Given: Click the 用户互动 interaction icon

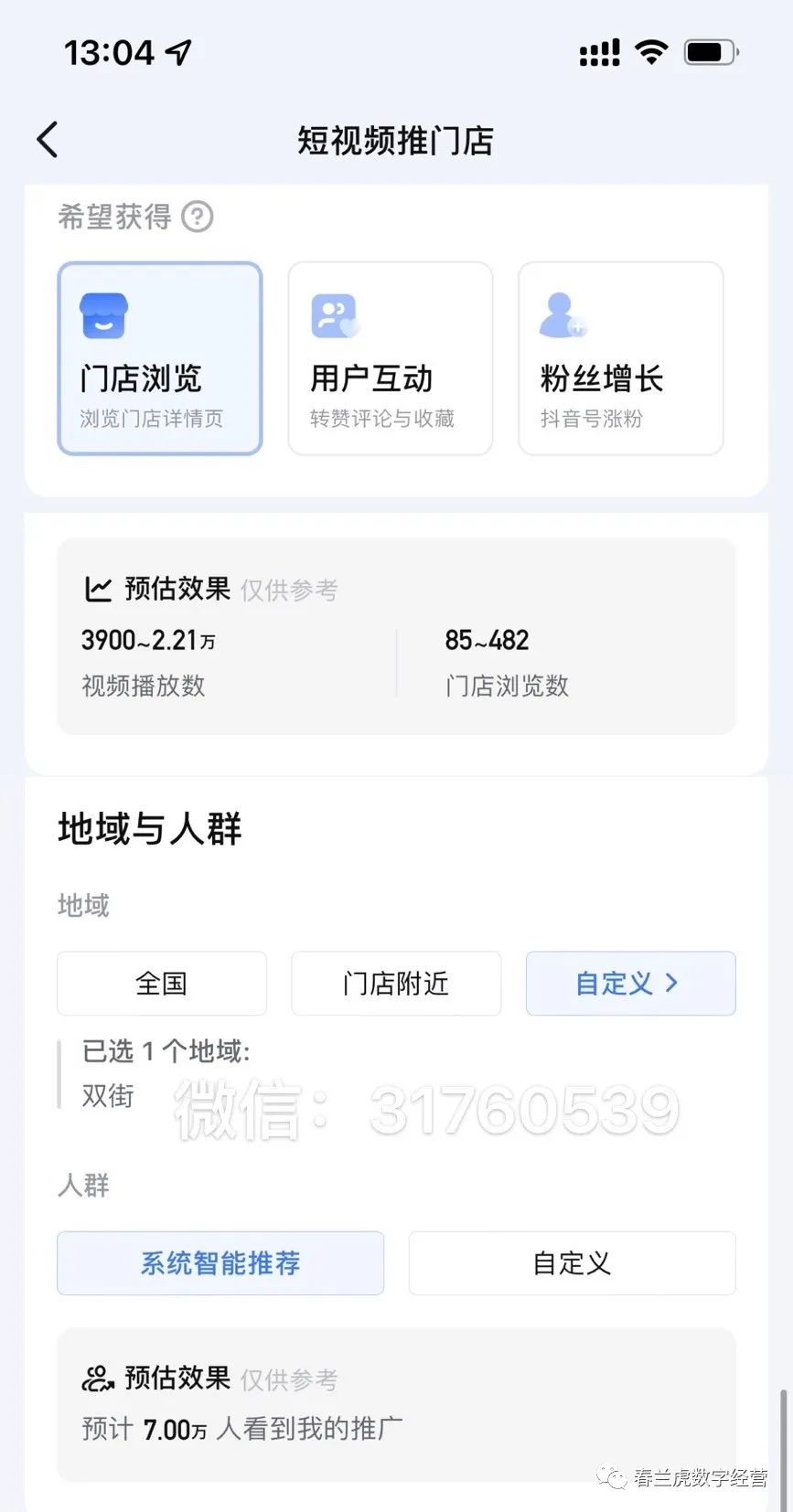Looking at the screenshot, I should 333,315.
